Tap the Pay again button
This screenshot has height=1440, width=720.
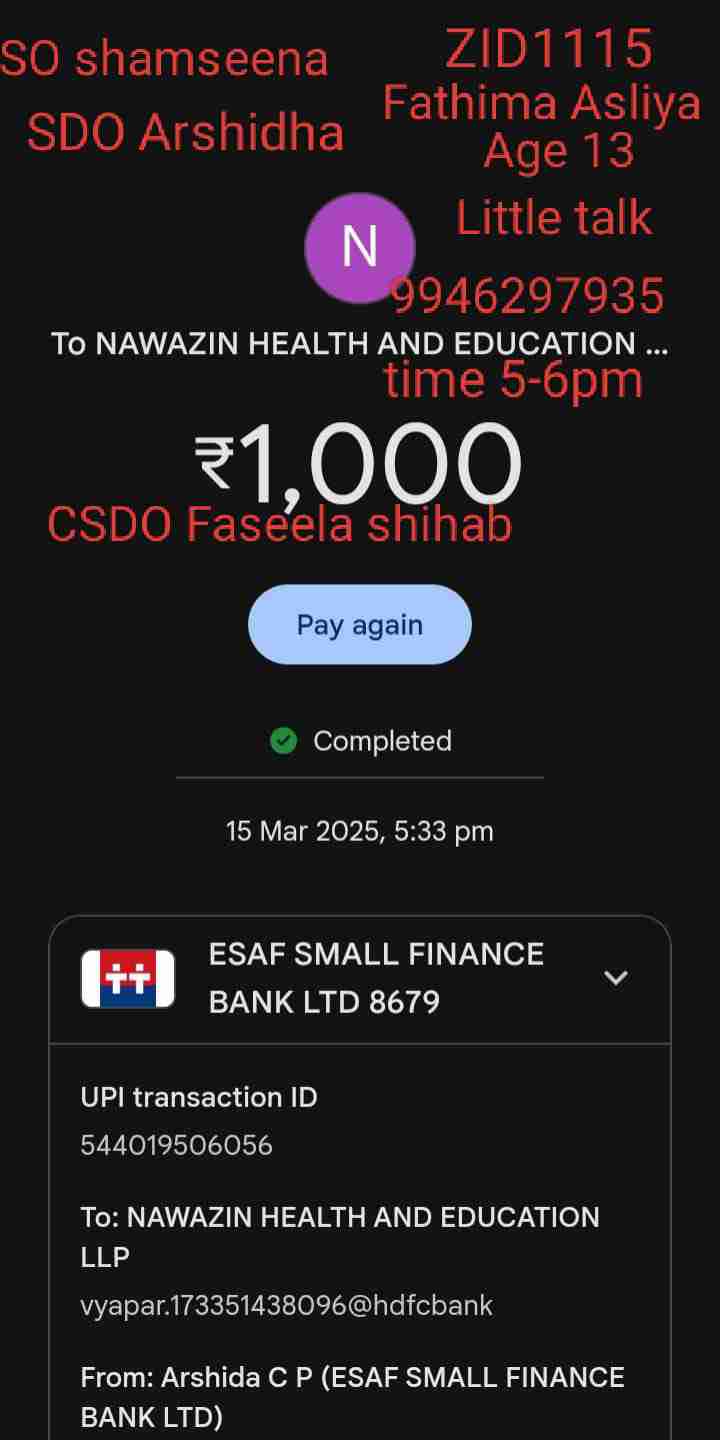click(x=359, y=625)
